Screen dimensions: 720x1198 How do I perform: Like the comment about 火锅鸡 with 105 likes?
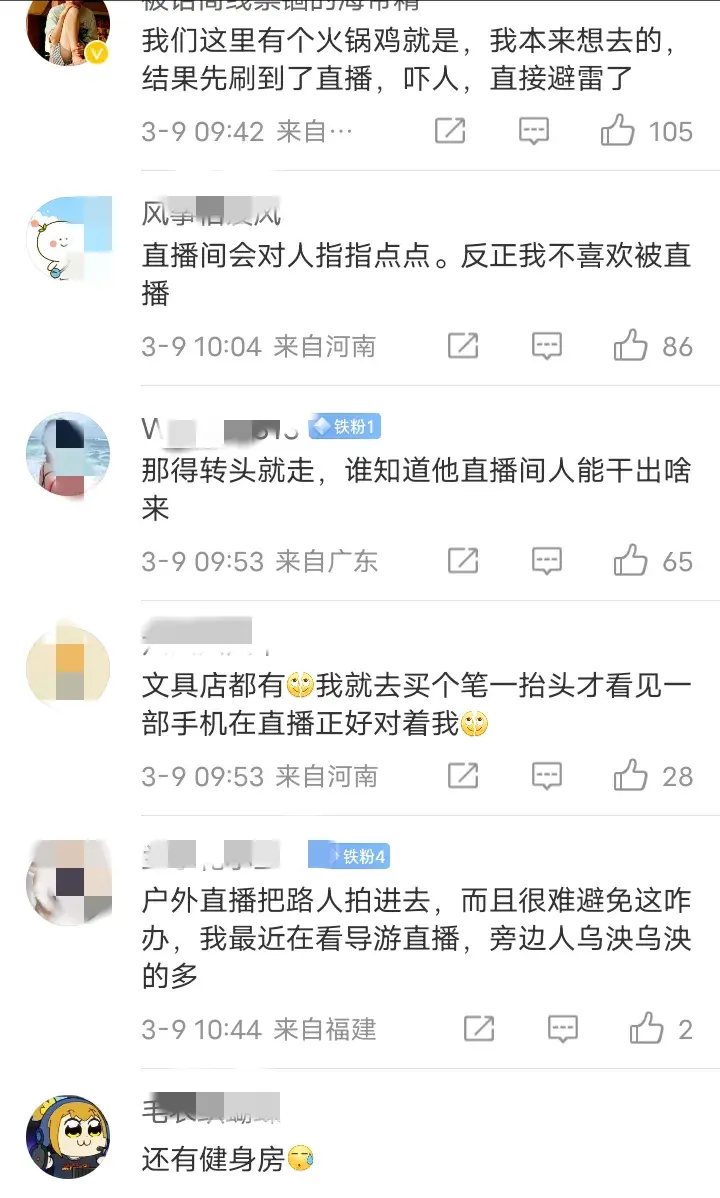618,131
